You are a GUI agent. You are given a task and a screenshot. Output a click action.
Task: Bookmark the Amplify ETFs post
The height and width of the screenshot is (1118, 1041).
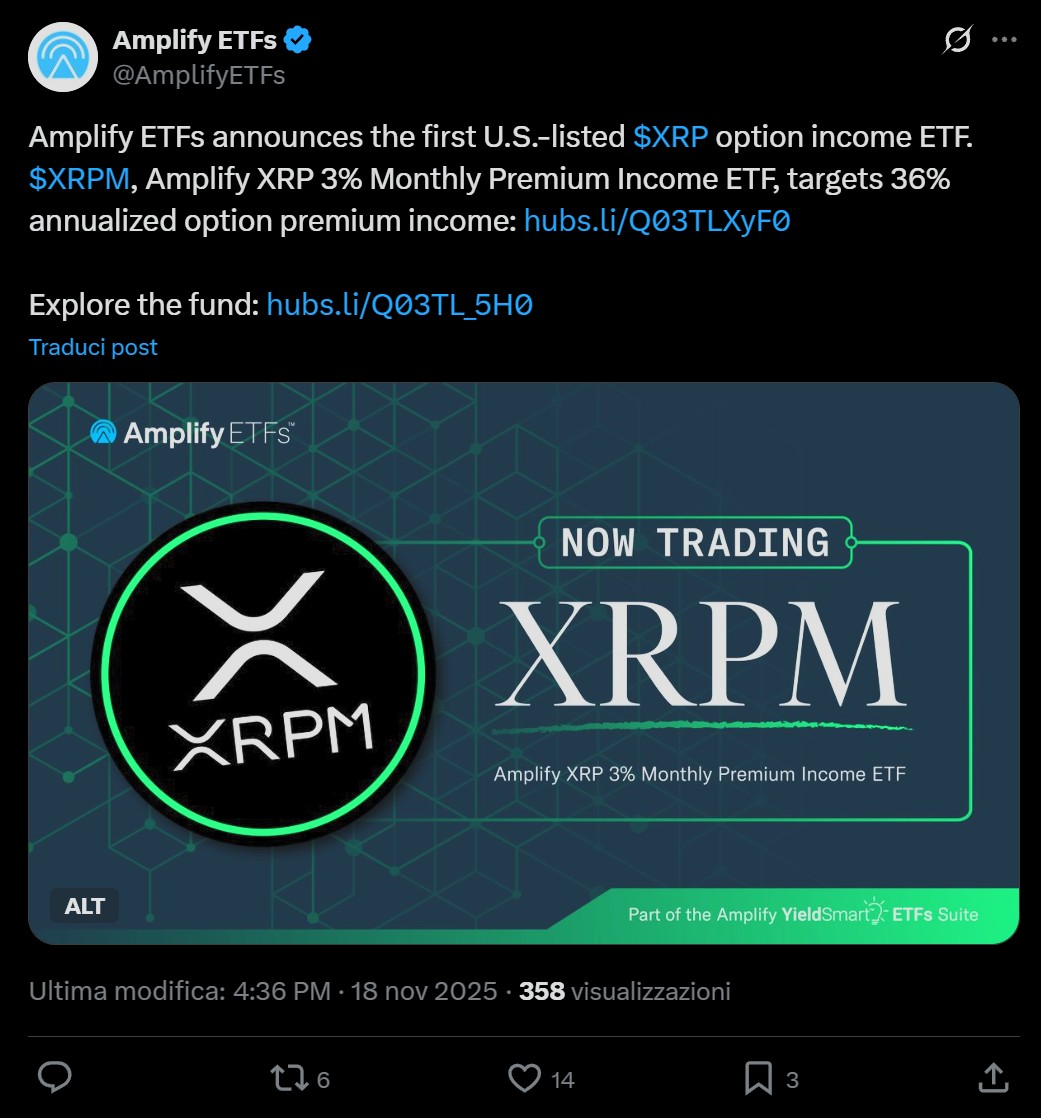coord(758,1077)
